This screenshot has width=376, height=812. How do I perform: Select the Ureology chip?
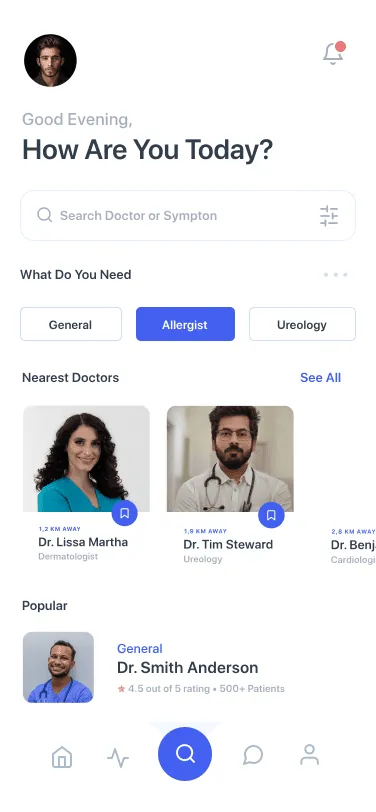tap(302, 325)
